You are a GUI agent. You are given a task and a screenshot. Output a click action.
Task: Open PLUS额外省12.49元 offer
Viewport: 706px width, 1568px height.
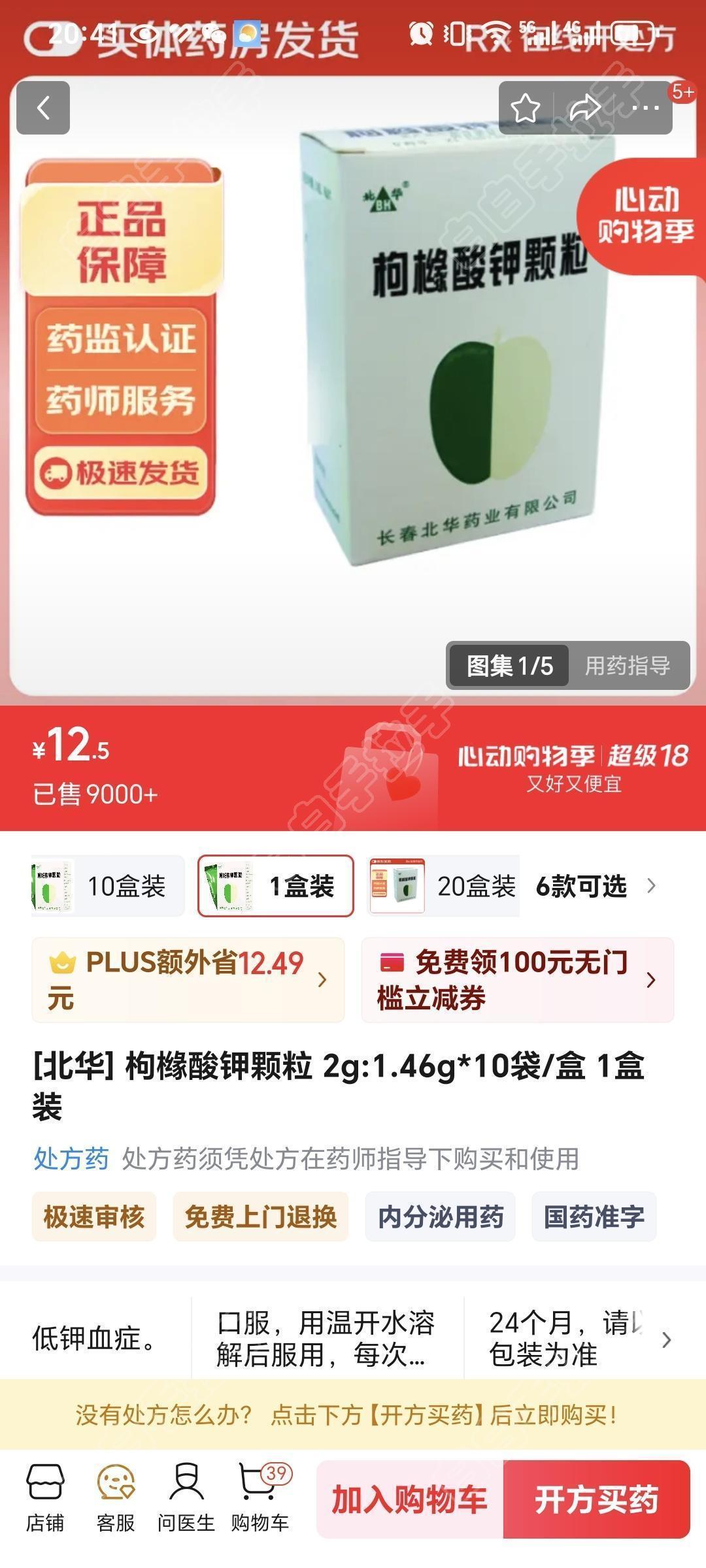[188, 979]
